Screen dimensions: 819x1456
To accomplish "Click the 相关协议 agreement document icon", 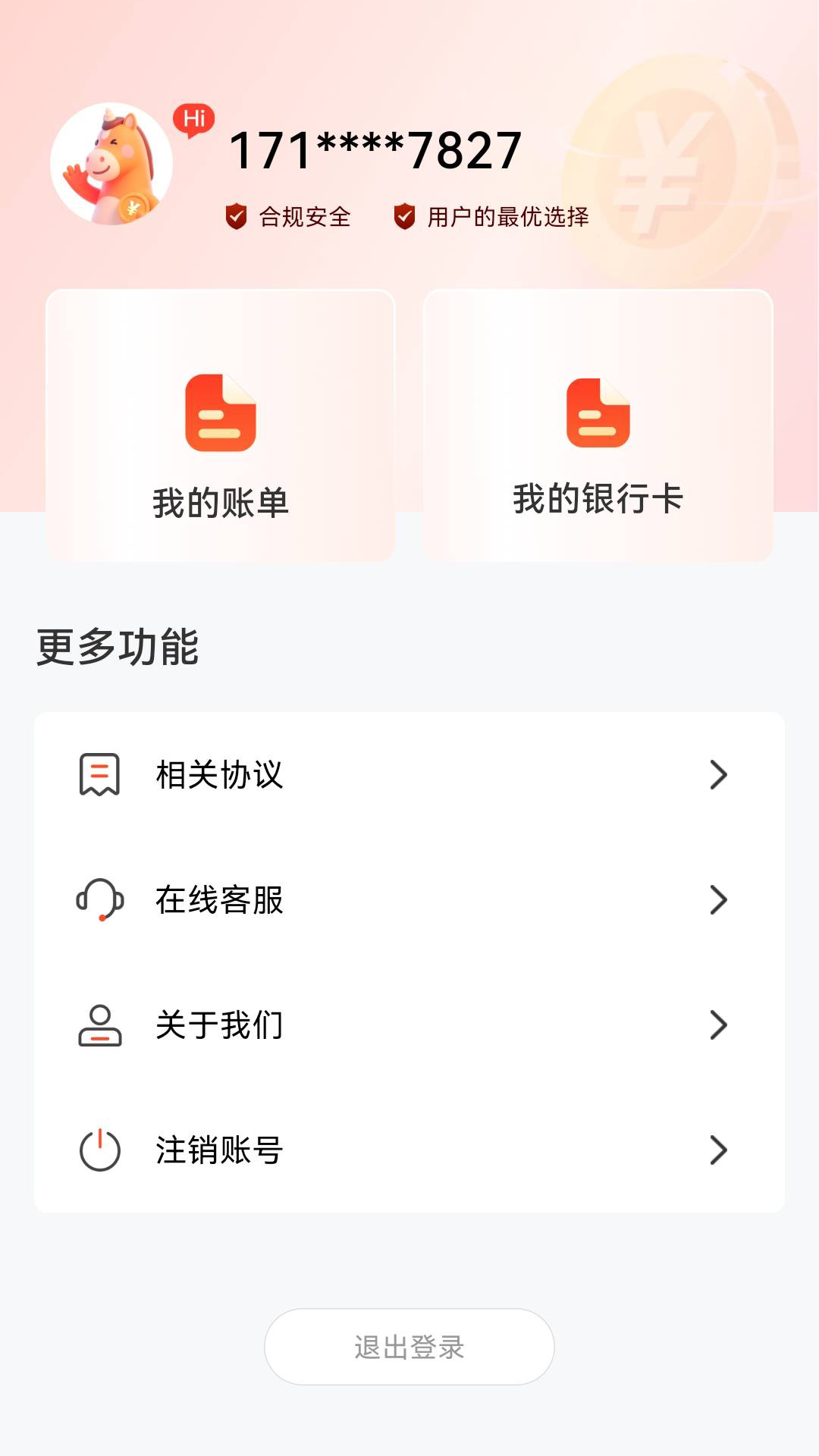I will coord(99,773).
